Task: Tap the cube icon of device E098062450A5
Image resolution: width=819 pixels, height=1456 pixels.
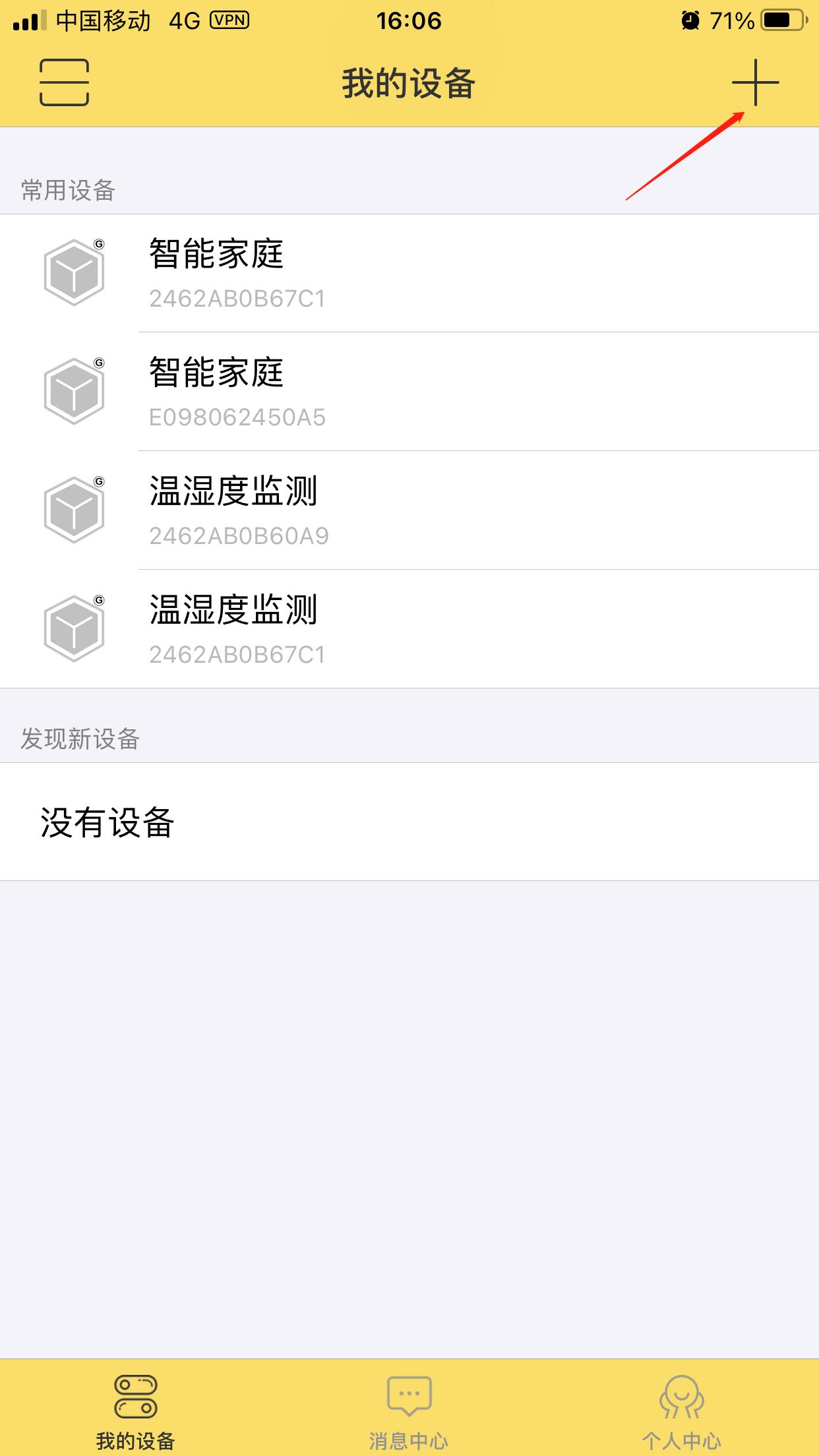Action: (74, 392)
